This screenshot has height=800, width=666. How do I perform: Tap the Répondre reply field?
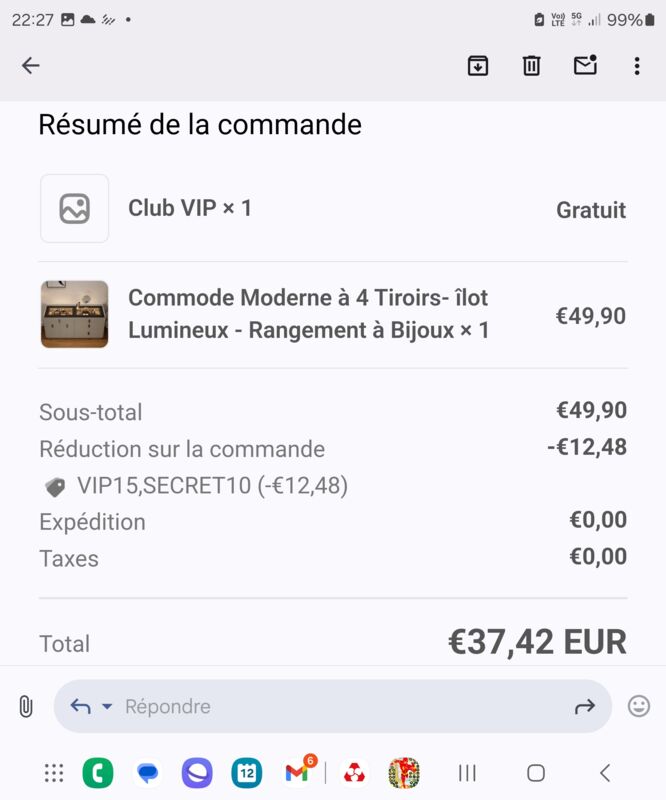[x=333, y=706]
